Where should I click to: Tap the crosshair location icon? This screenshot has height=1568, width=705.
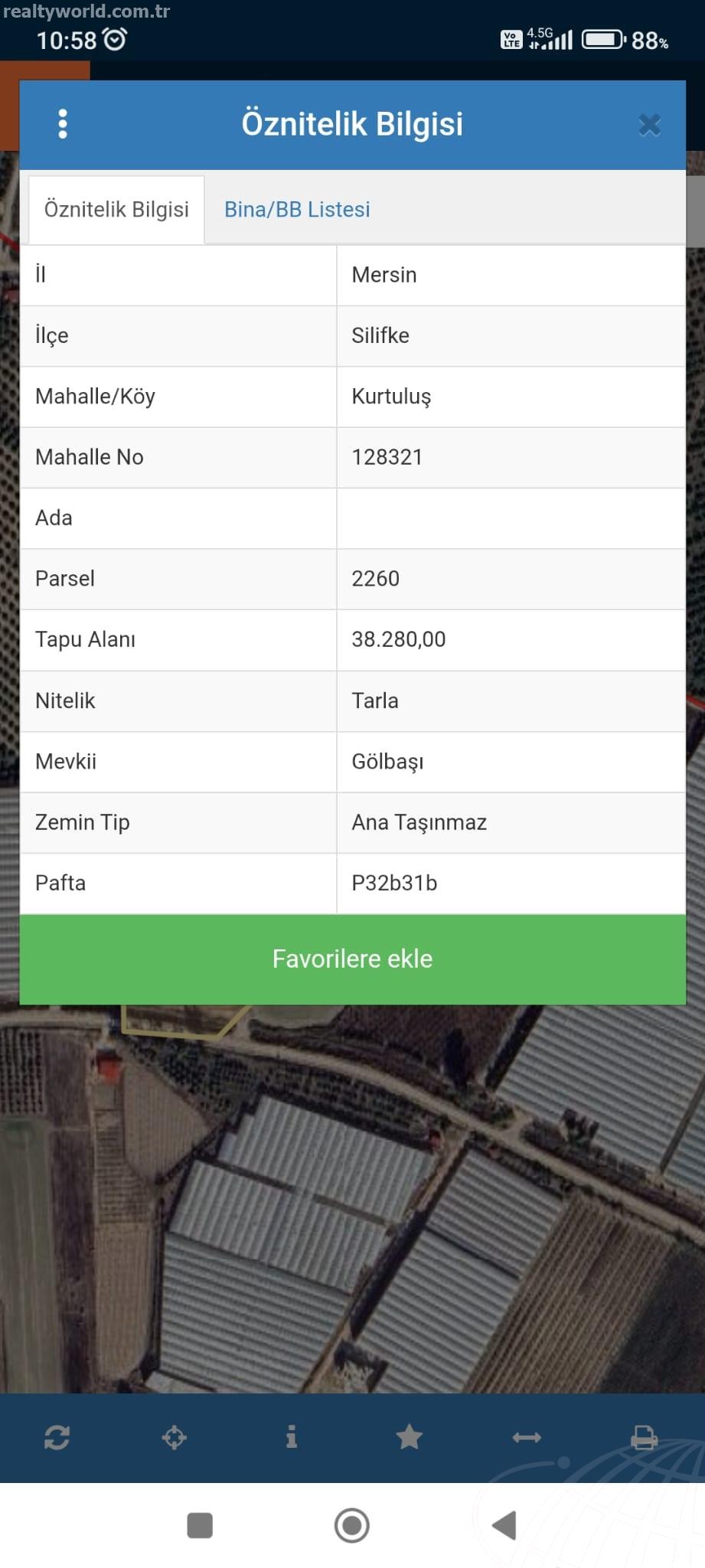coord(175,1437)
